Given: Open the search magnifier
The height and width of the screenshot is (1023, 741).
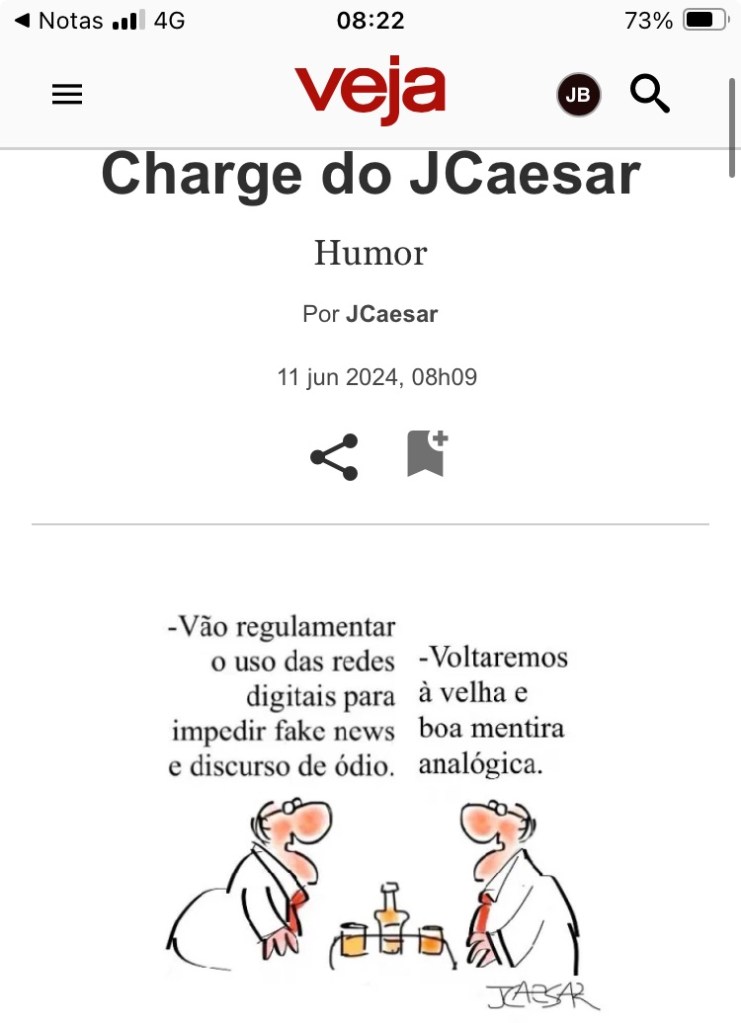Looking at the screenshot, I should [650, 94].
